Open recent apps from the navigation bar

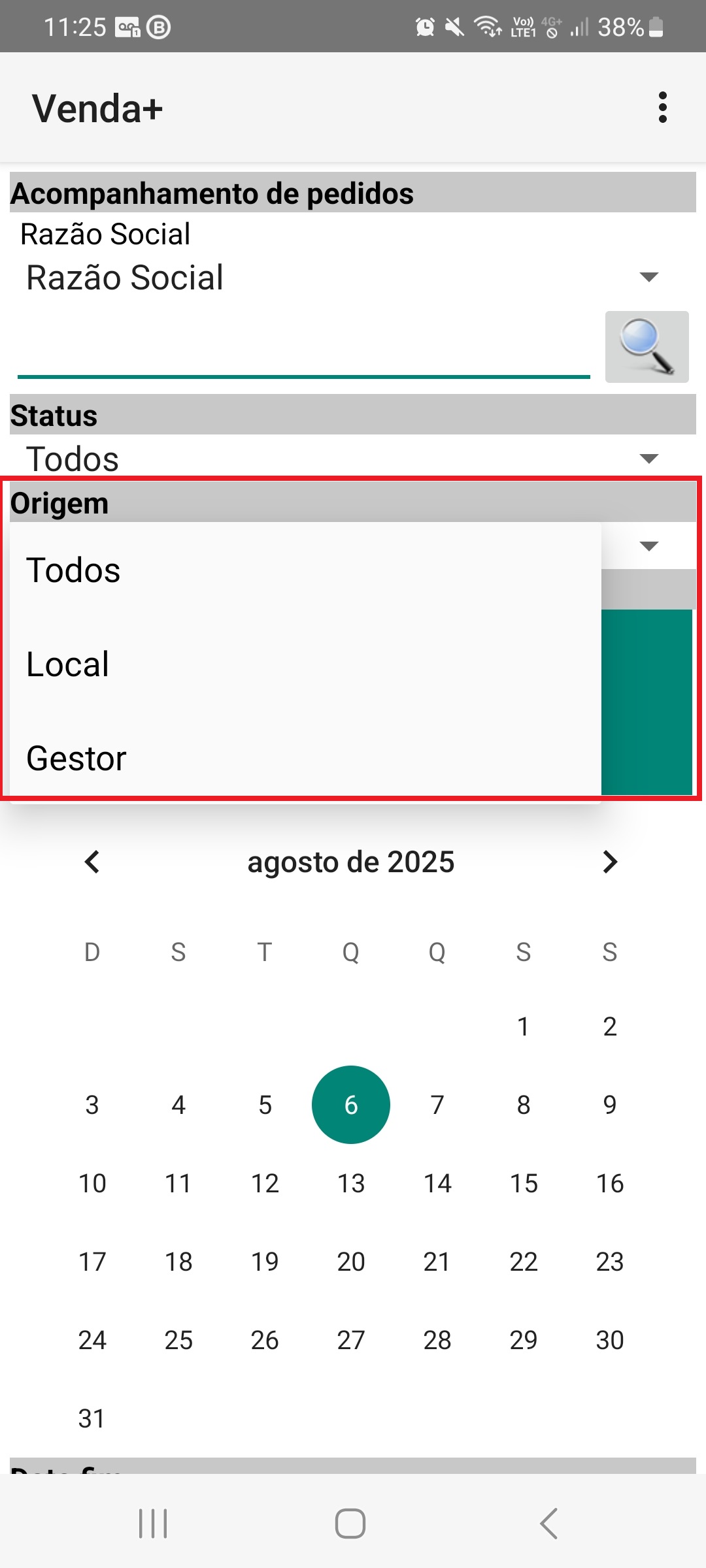(153, 1524)
